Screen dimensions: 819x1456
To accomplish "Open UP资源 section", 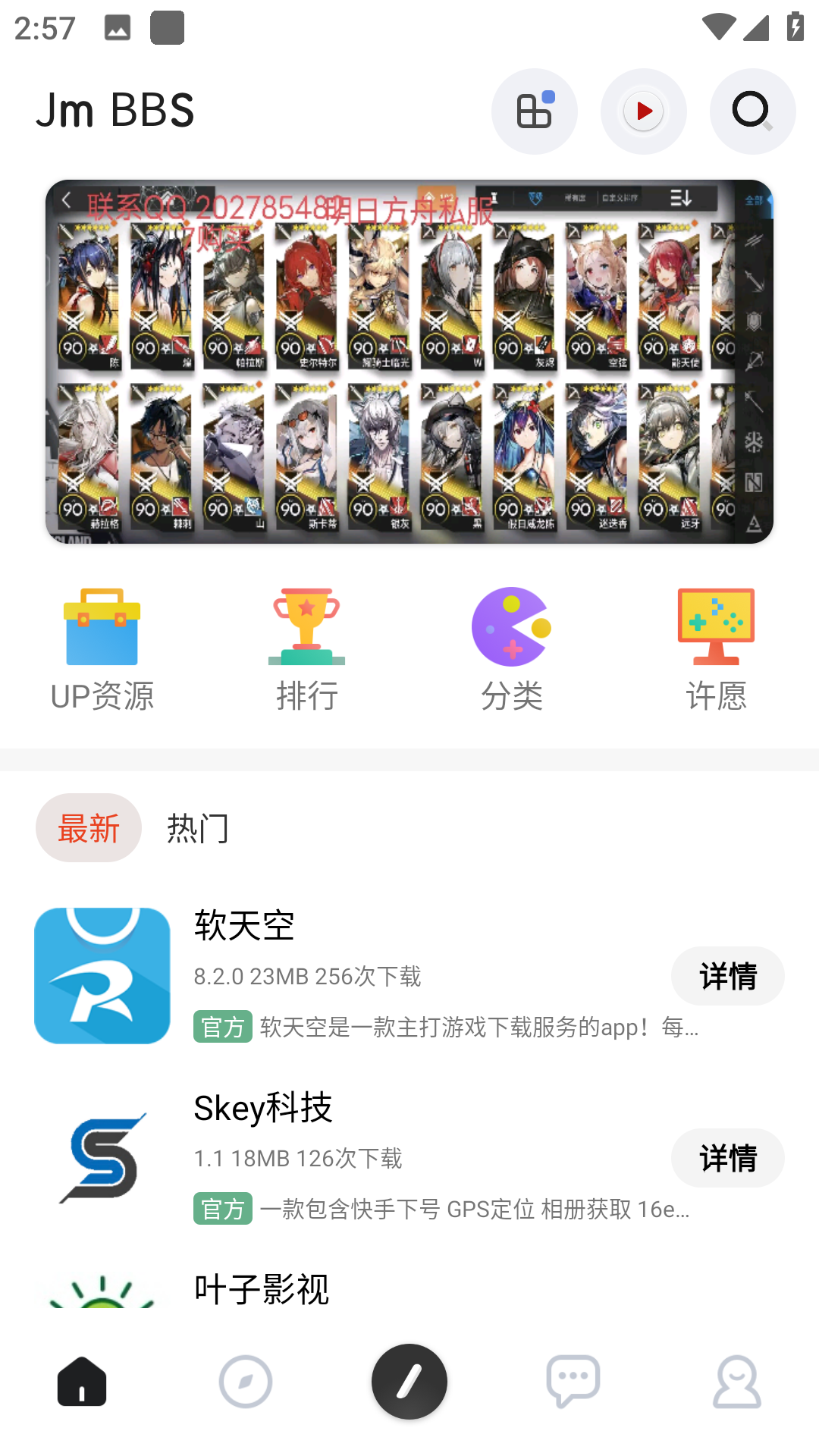I will click(102, 650).
